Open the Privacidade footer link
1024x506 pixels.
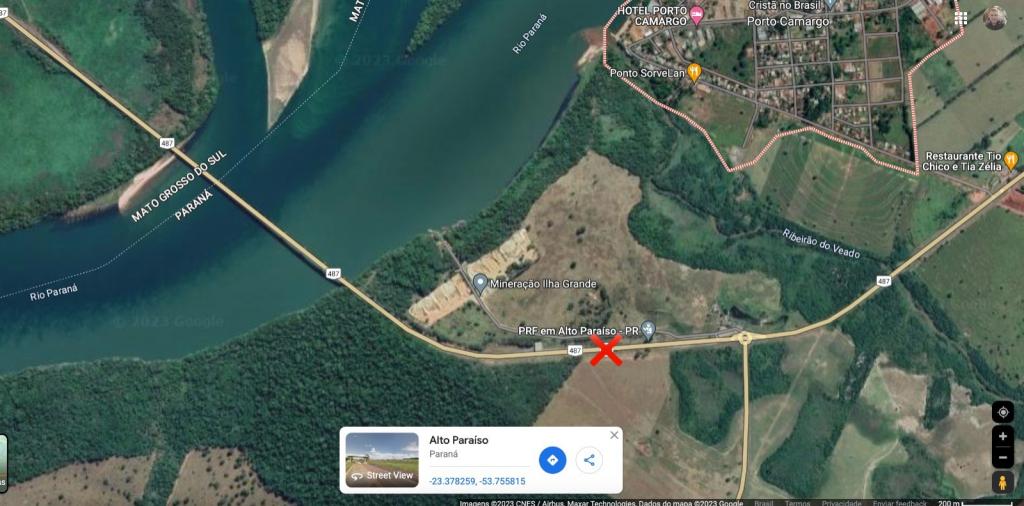point(841,502)
